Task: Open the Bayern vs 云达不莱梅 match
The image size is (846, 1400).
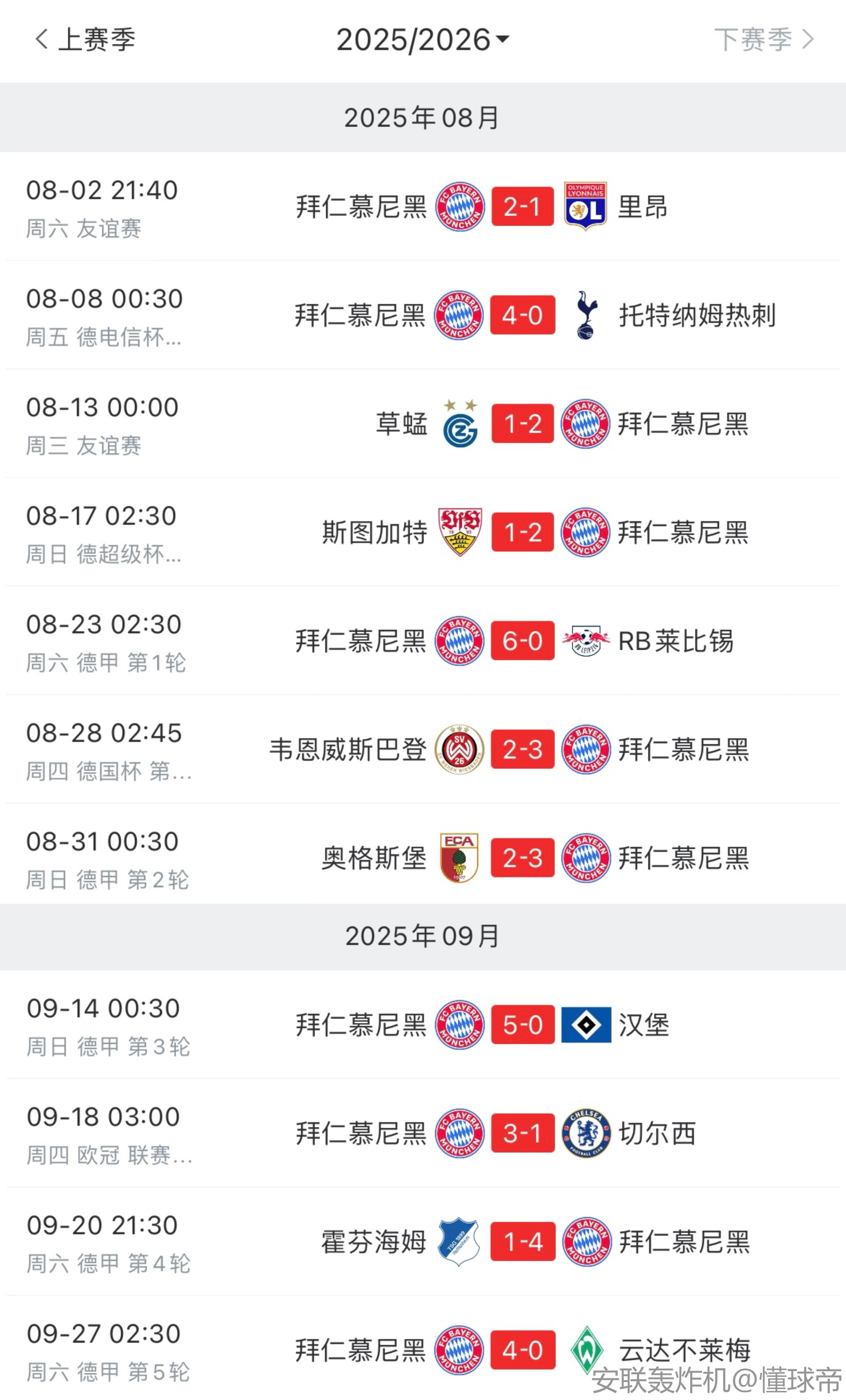Action: coord(522,1350)
